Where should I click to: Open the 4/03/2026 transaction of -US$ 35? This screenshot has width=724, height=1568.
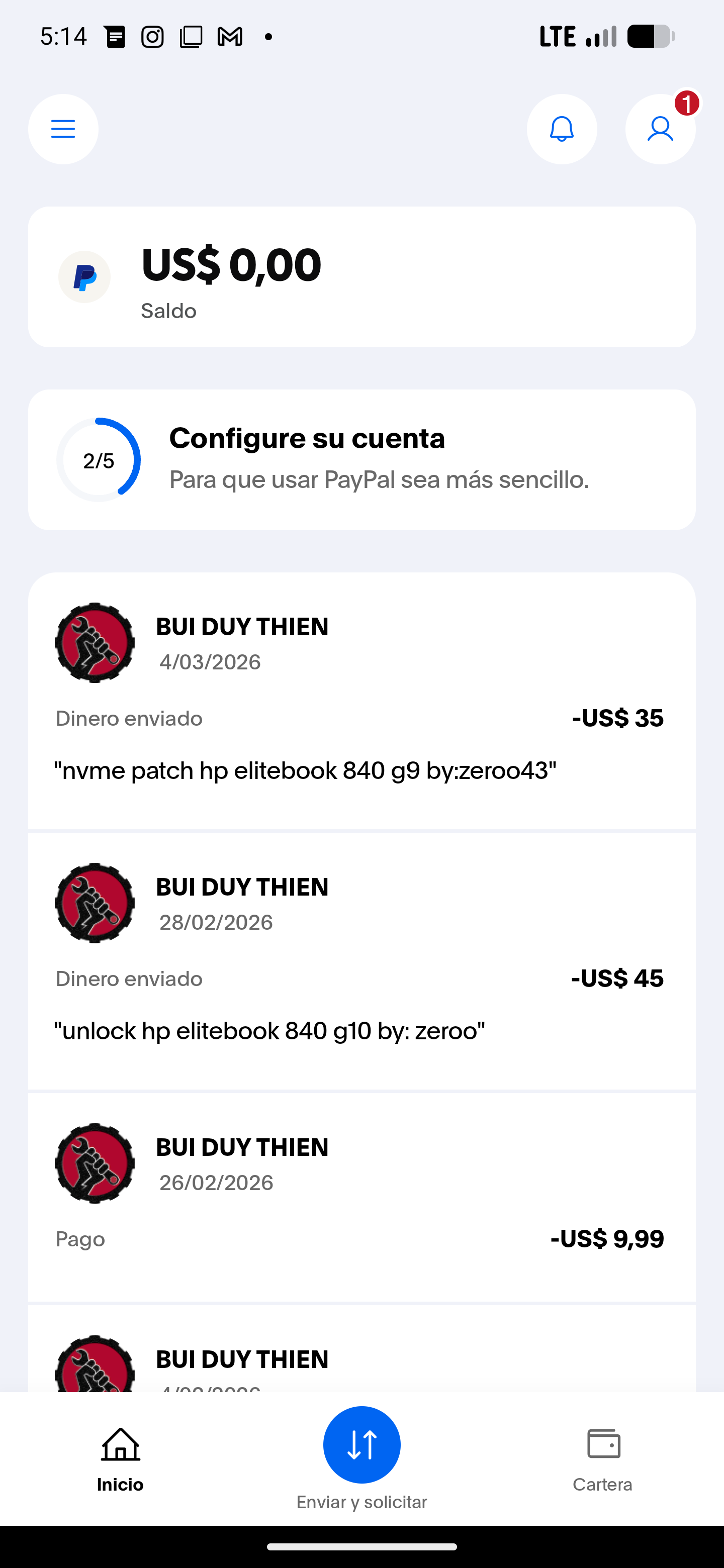(361, 700)
